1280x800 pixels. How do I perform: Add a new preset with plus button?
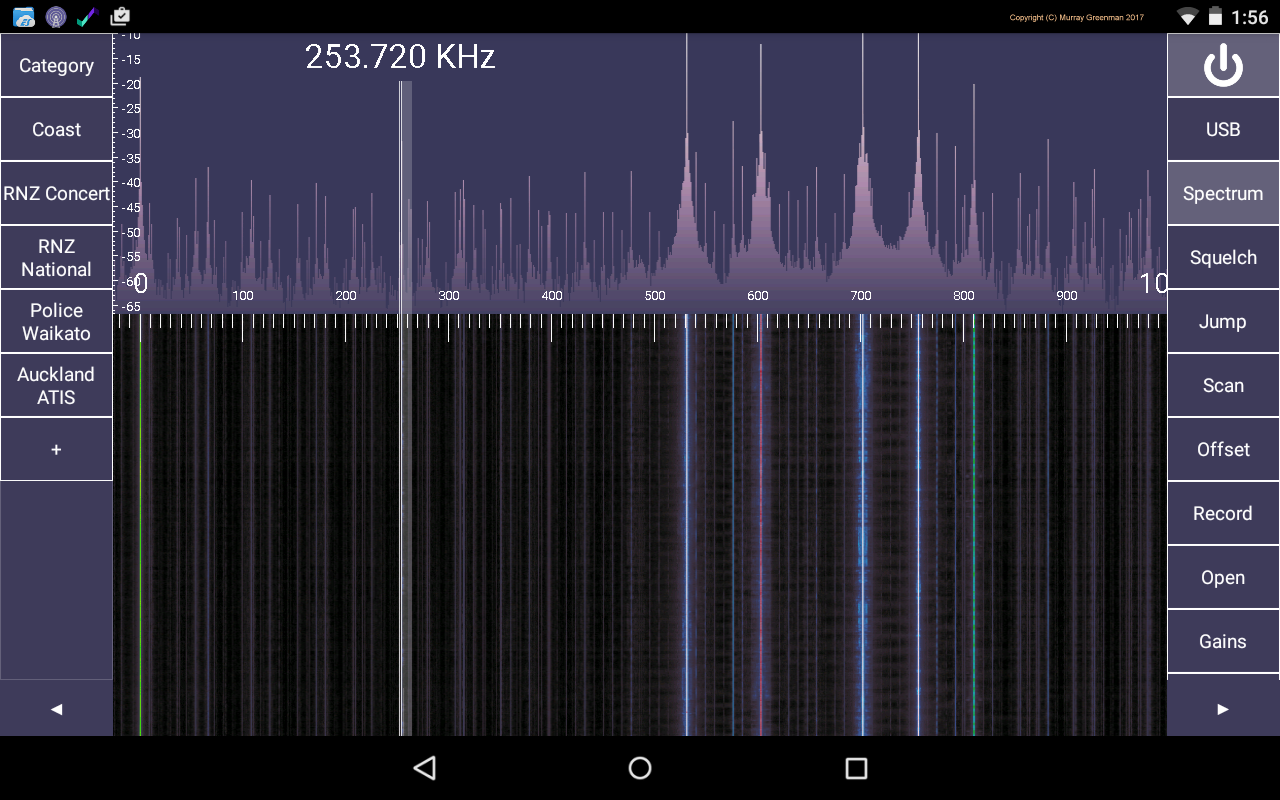[56, 450]
